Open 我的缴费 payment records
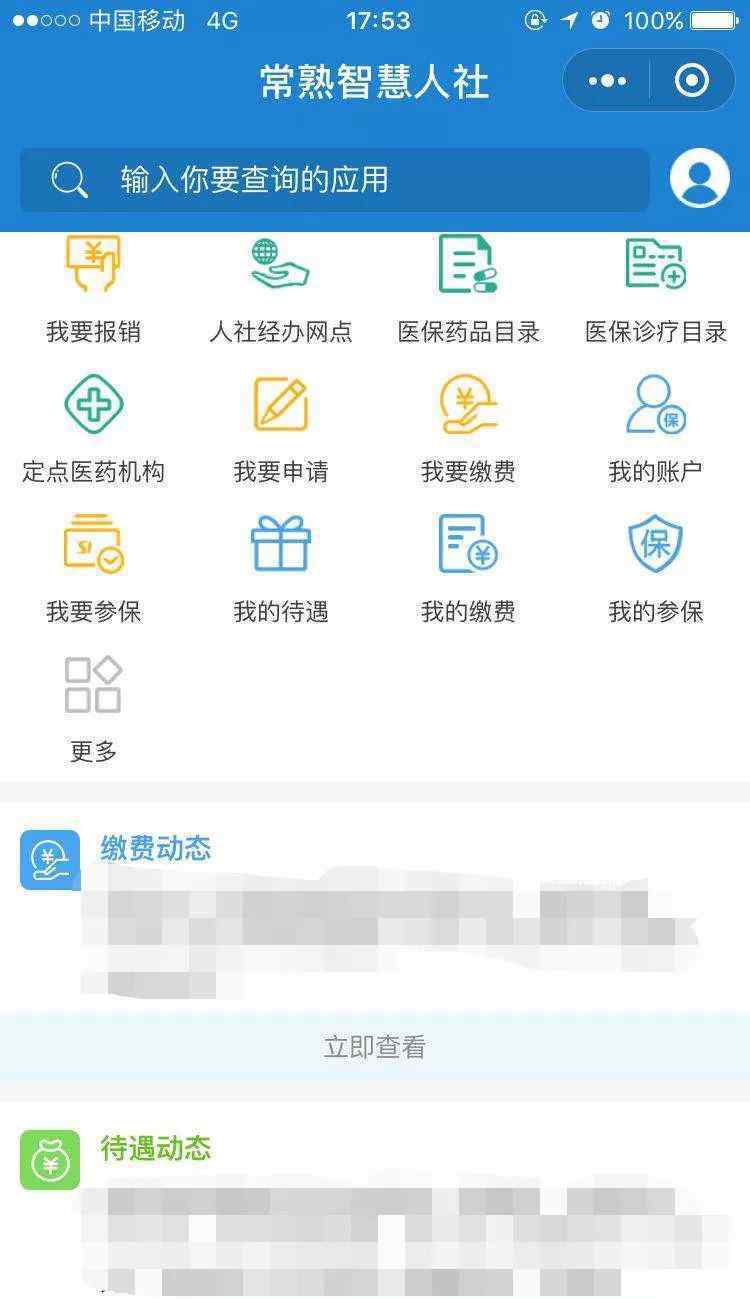This screenshot has width=750, height=1299. pos(468,570)
